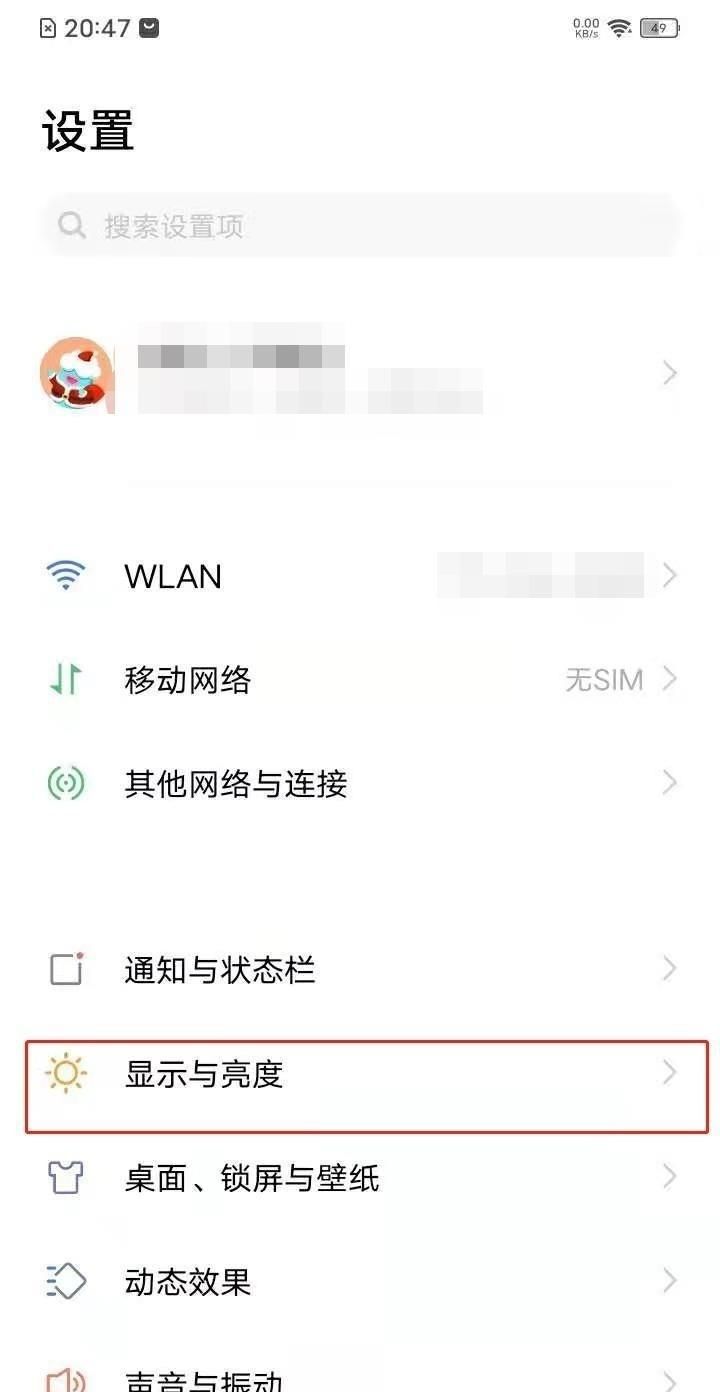The width and height of the screenshot is (720, 1392).
Task: Open 桌面、锁屏与壁纸 settings
Action: (x=360, y=1177)
